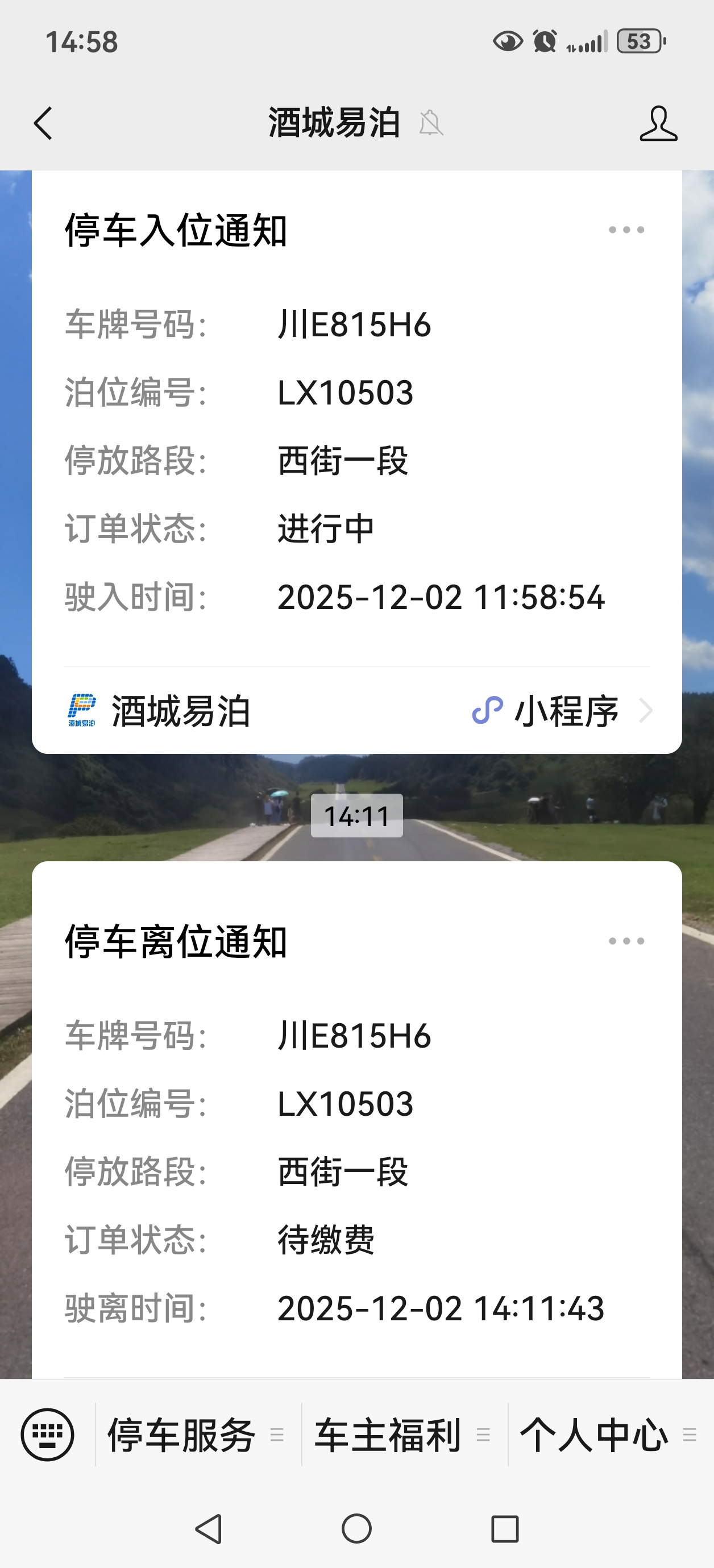Screen dimensions: 714x1568
Task: Show recent apps with the square button
Action: tap(504, 1528)
